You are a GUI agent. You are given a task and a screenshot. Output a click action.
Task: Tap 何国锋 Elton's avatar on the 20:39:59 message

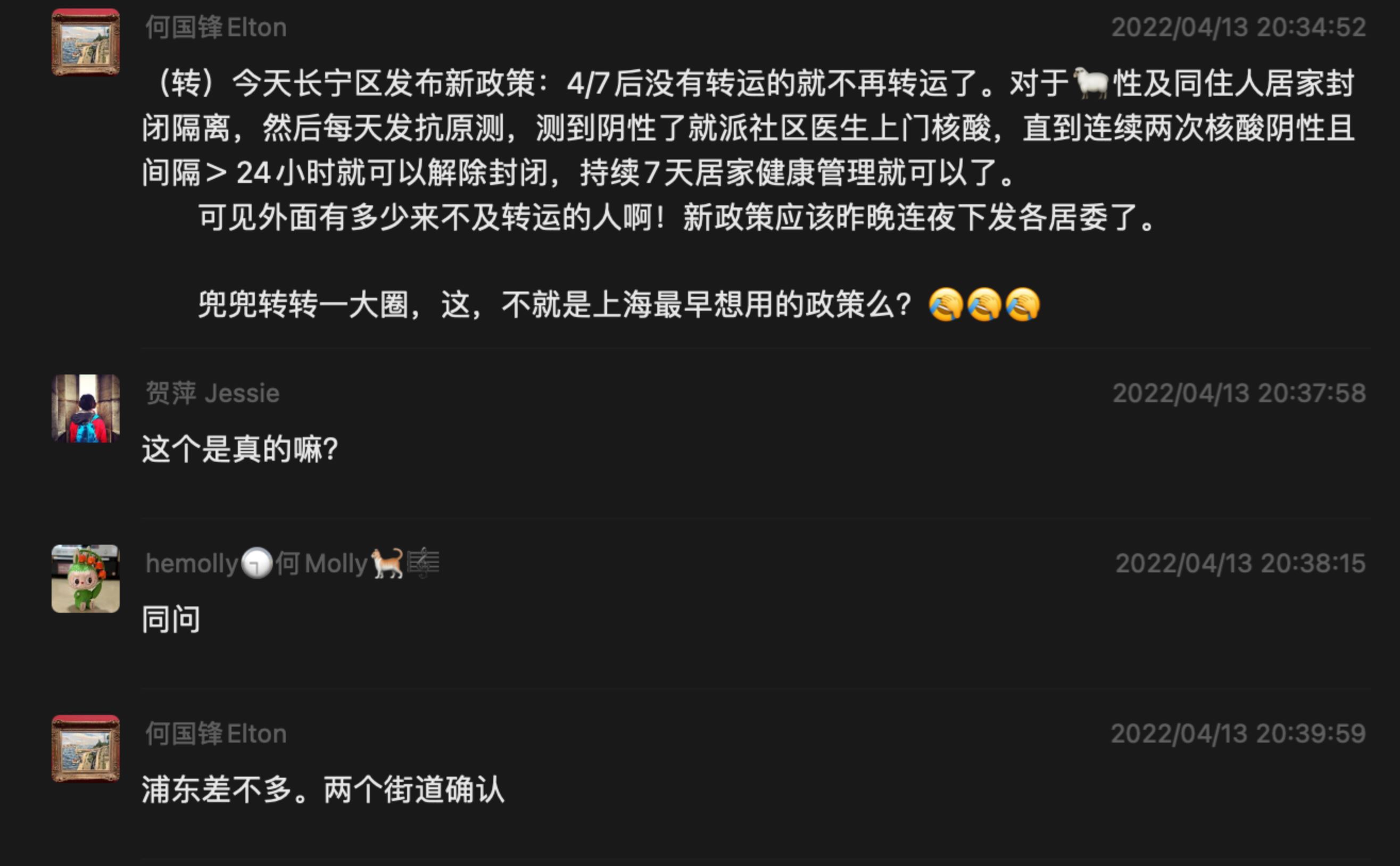coord(85,748)
